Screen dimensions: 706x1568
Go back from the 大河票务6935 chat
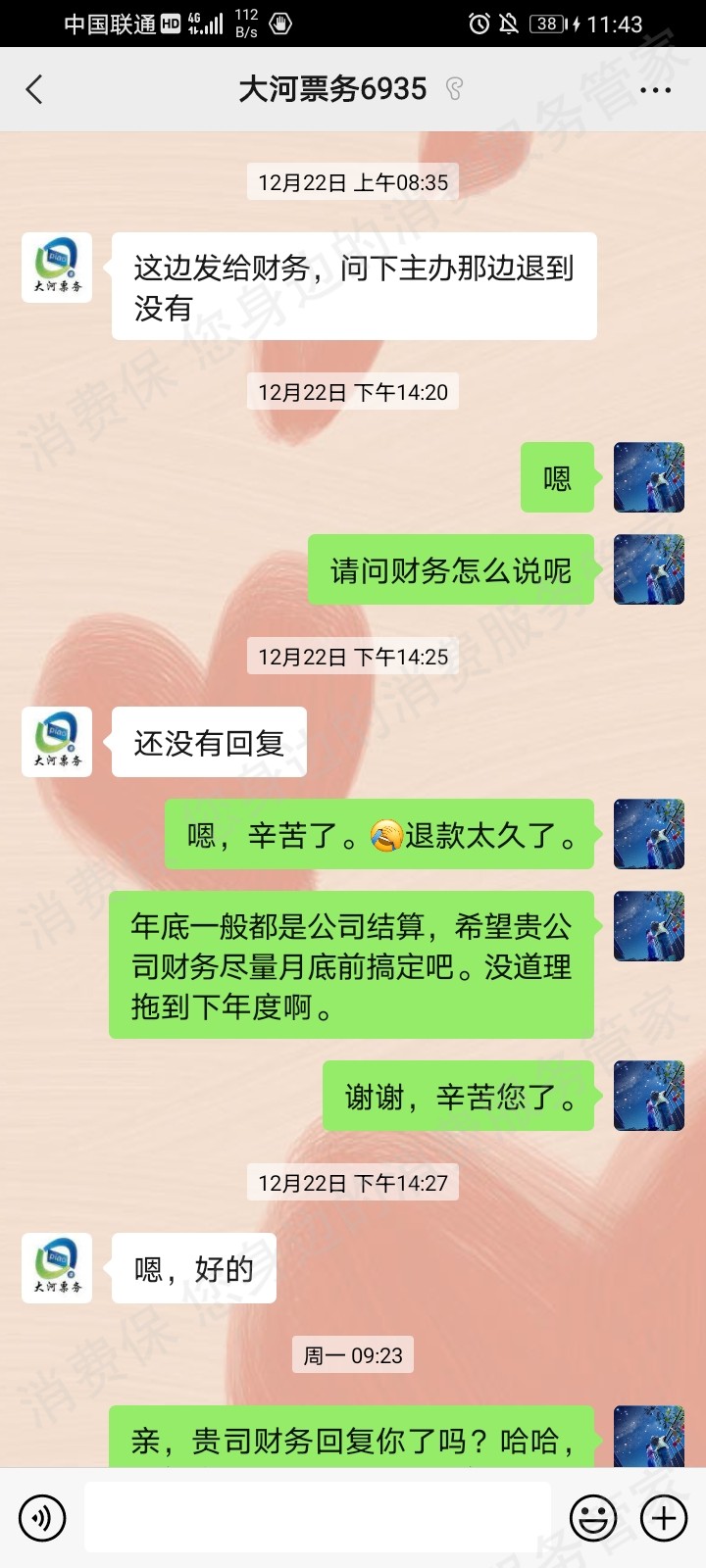(x=34, y=90)
